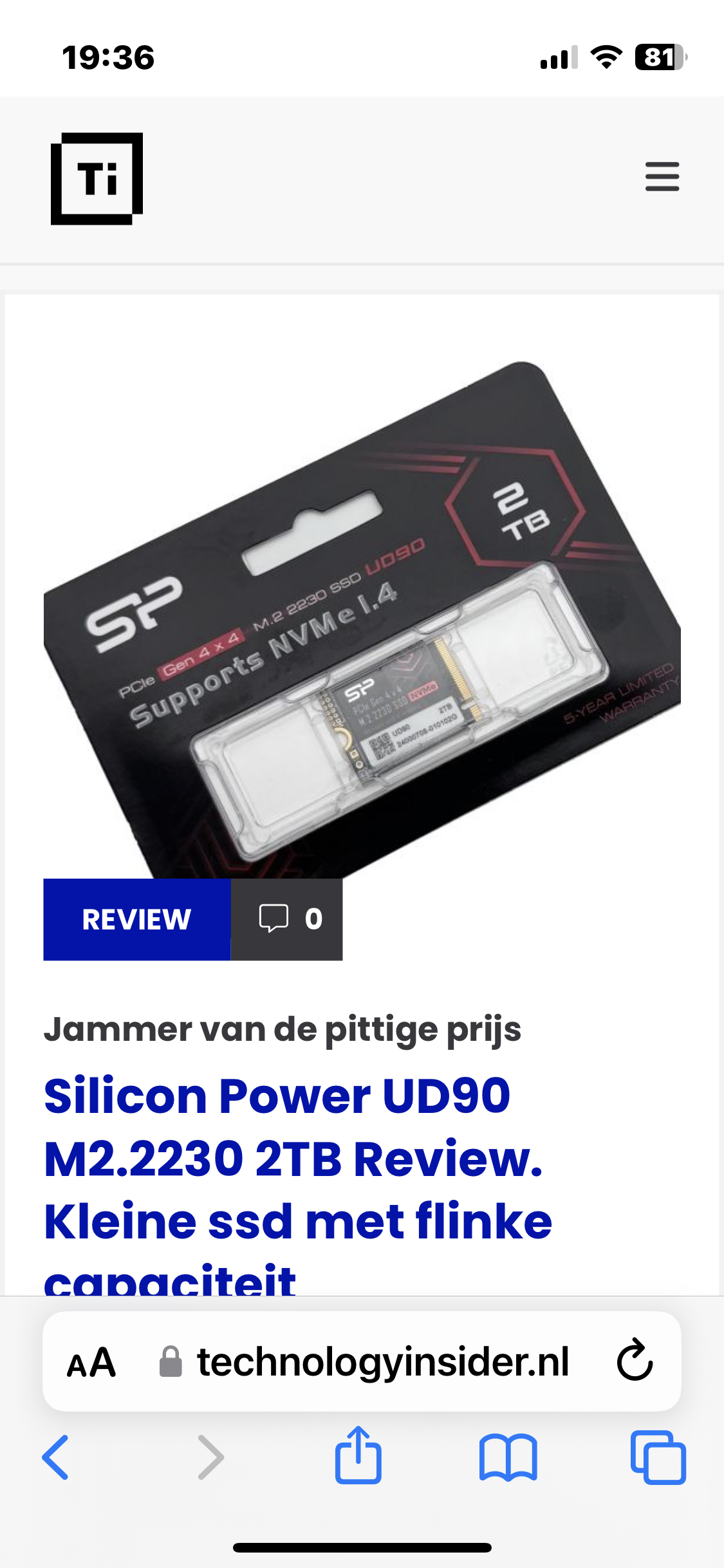This screenshot has width=724, height=1568.
Task: Open Safari bookmarks
Action: [x=508, y=1457]
